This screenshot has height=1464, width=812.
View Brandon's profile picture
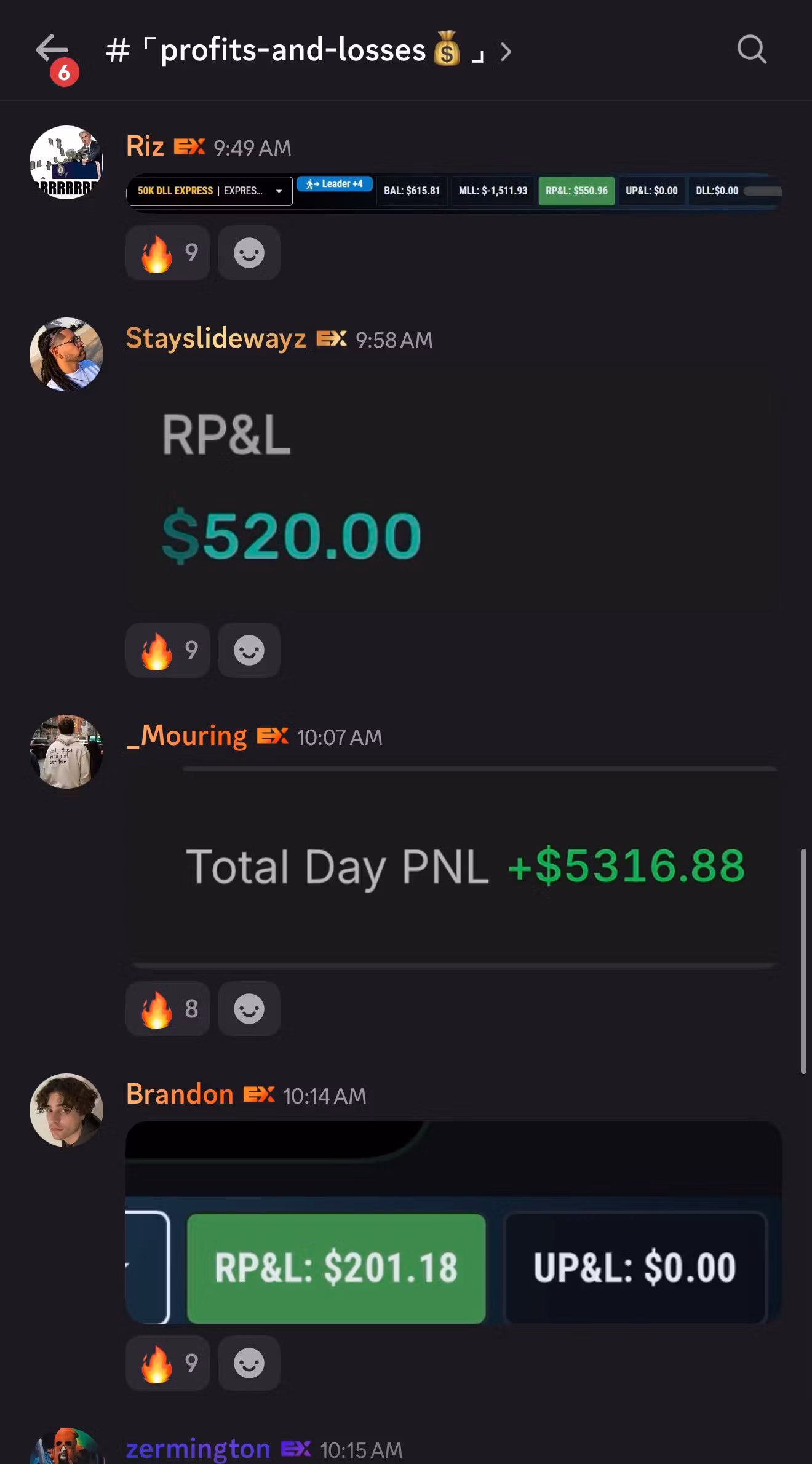point(66,1110)
